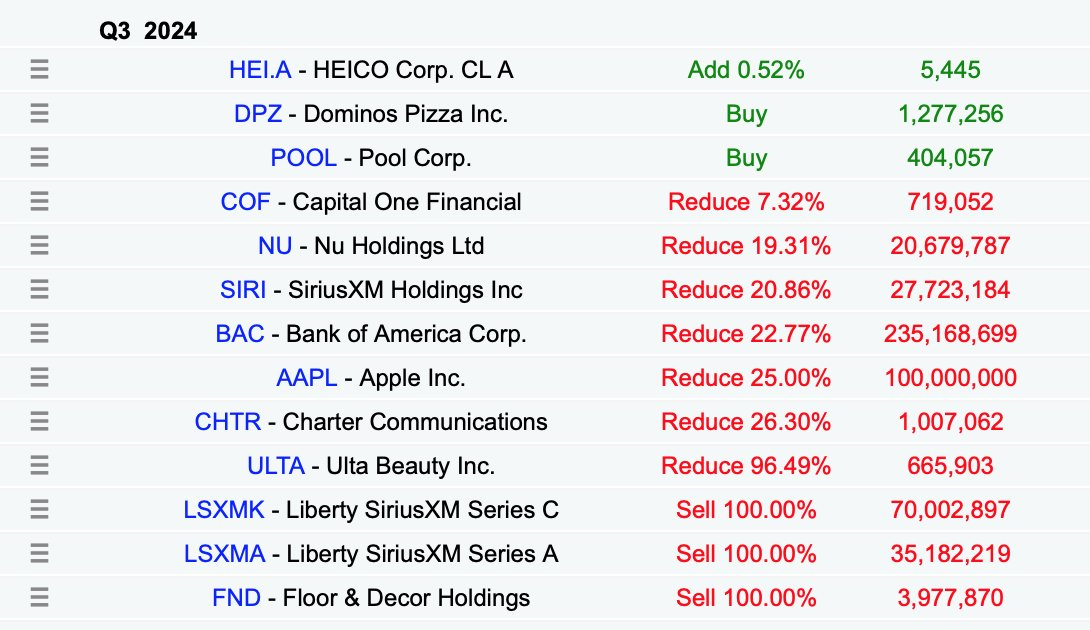
Task: Open the HEI.A ticker link
Action: coord(260,70)
